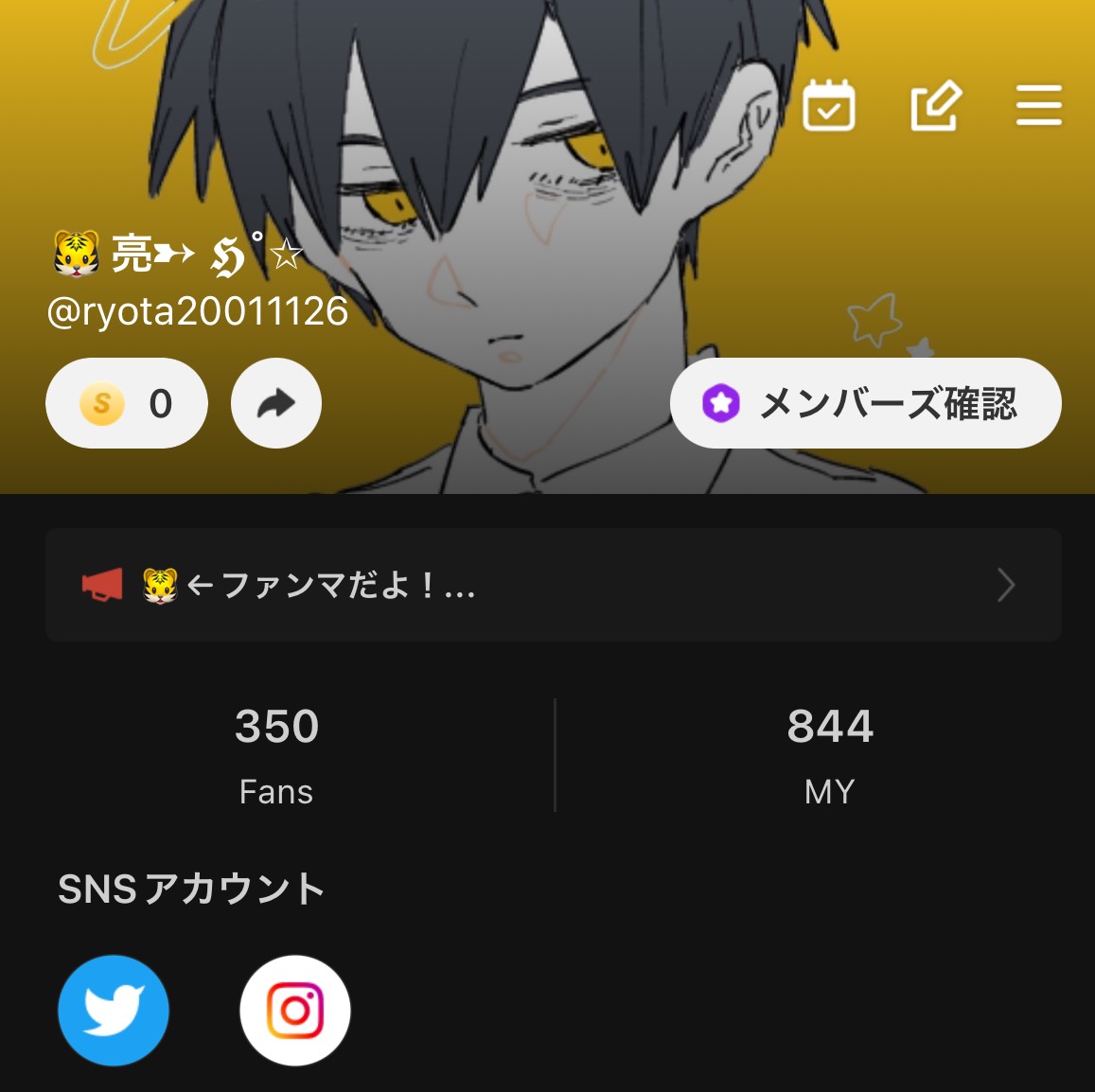View the 350 Fans list
Viewport: 1095px width, 1092px height.
[276, 754]
